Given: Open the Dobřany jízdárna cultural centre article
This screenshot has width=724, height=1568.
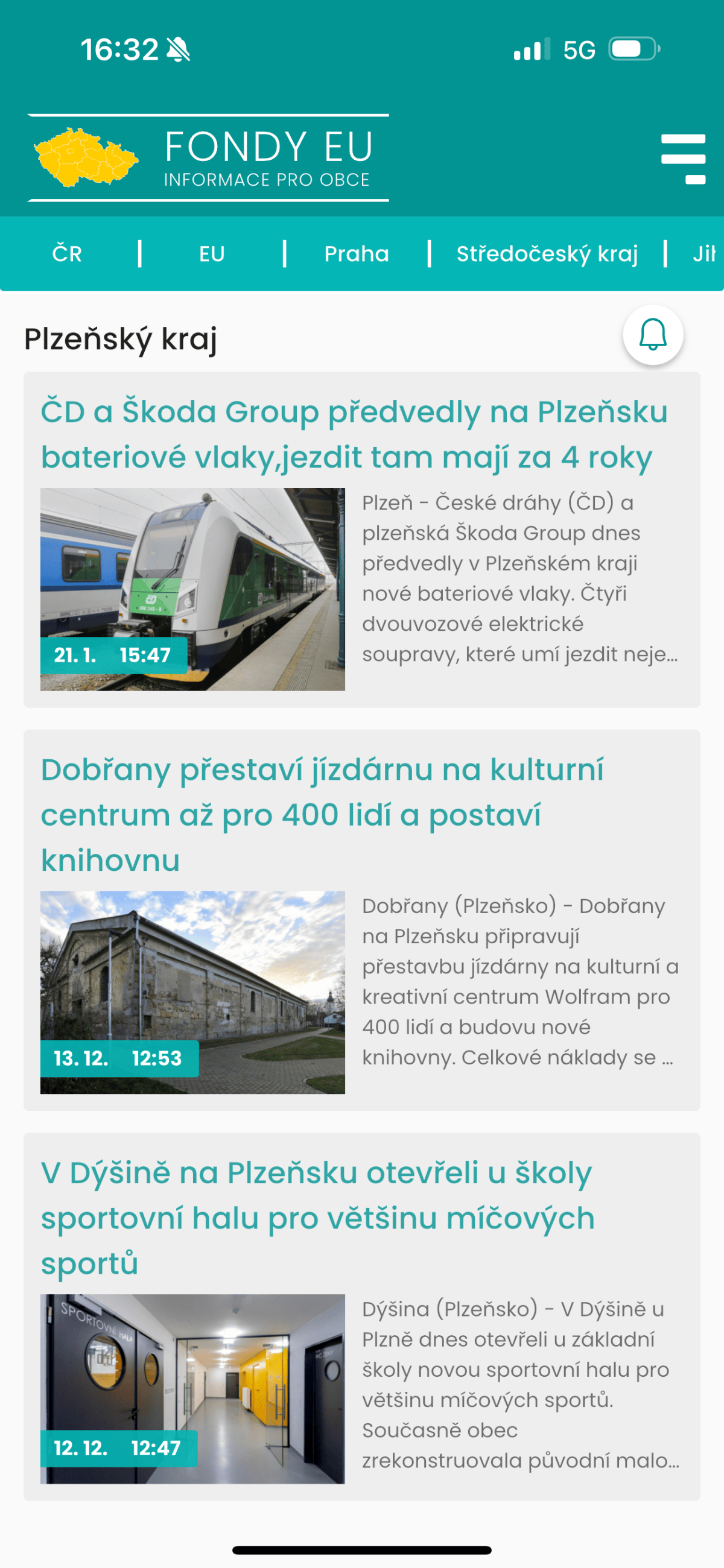Looking at the screenshot, I should click(361, 920).
